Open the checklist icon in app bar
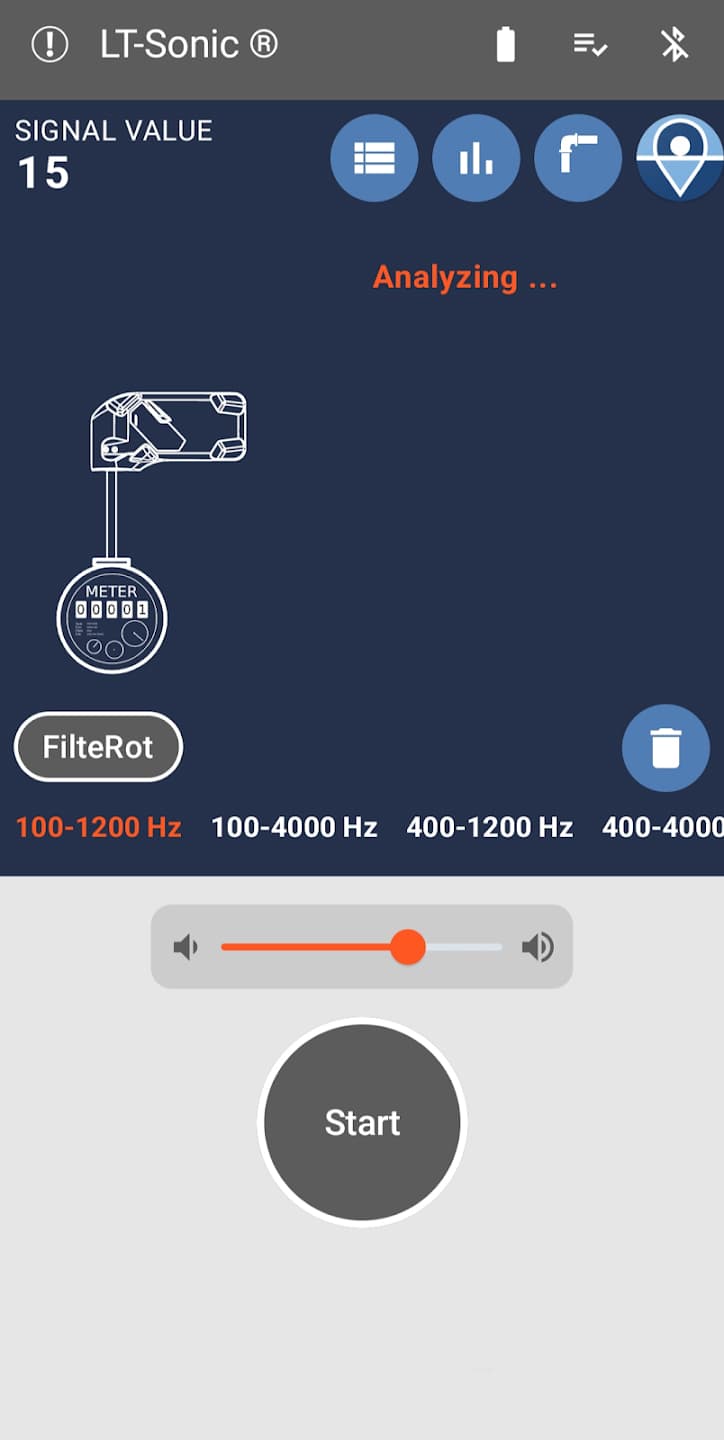724x1440 pixels. (590, 44)
